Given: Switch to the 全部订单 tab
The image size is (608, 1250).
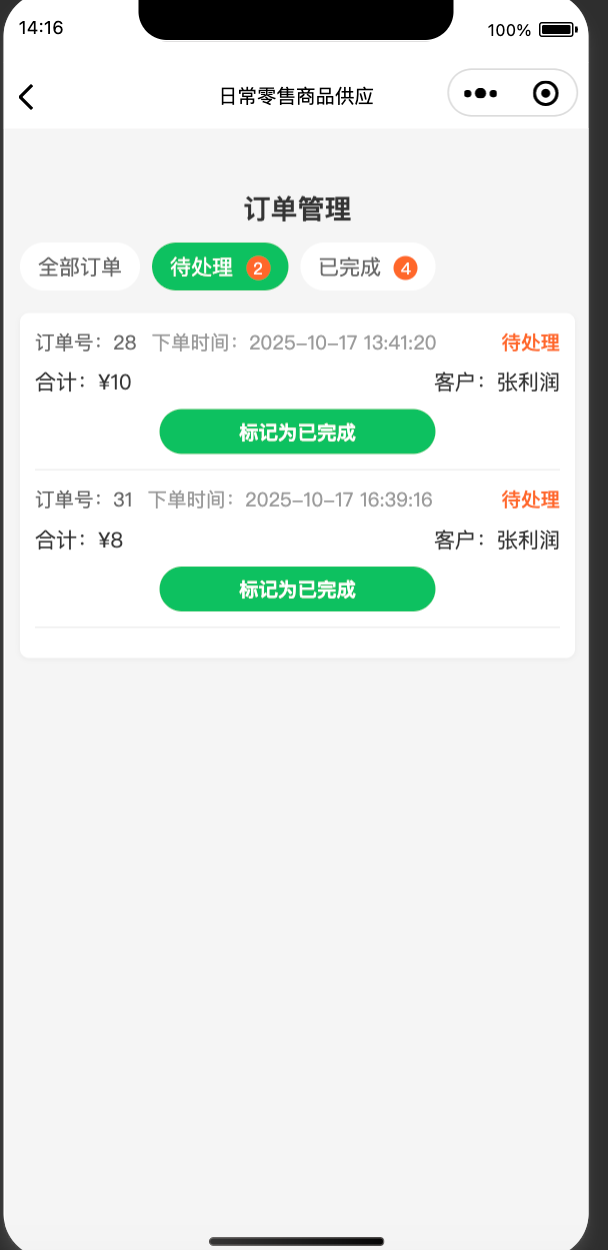Looking at the screenshot, I should coord(80,267).
